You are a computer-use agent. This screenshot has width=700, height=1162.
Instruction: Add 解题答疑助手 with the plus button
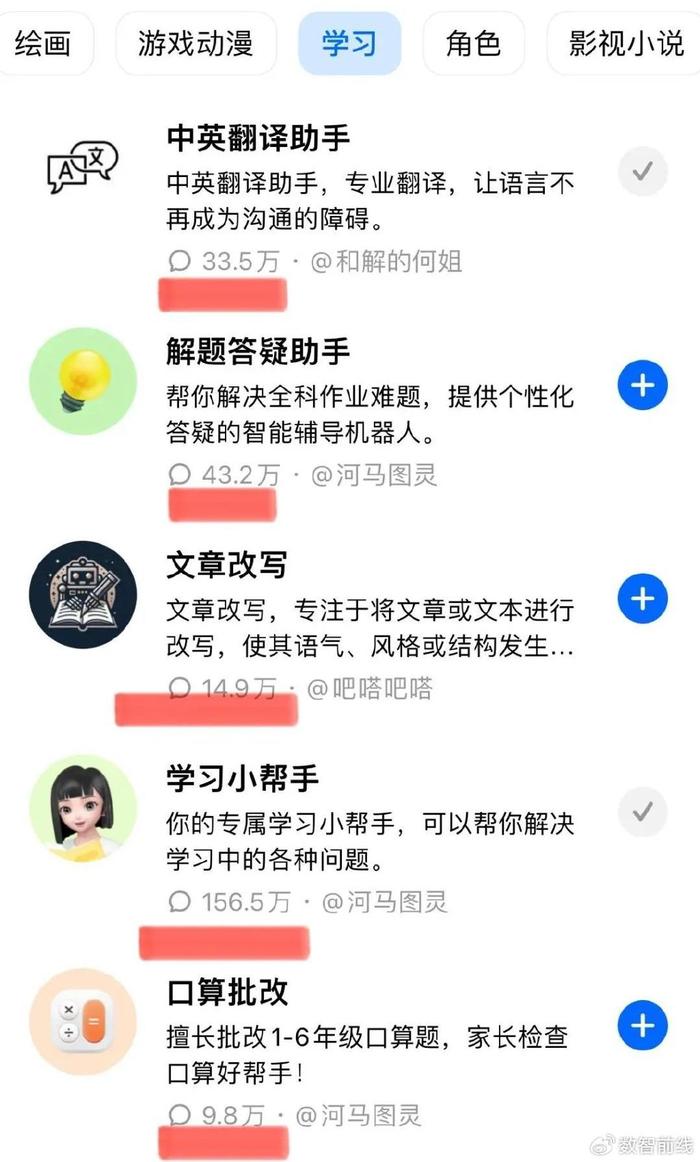click(642, 385)
